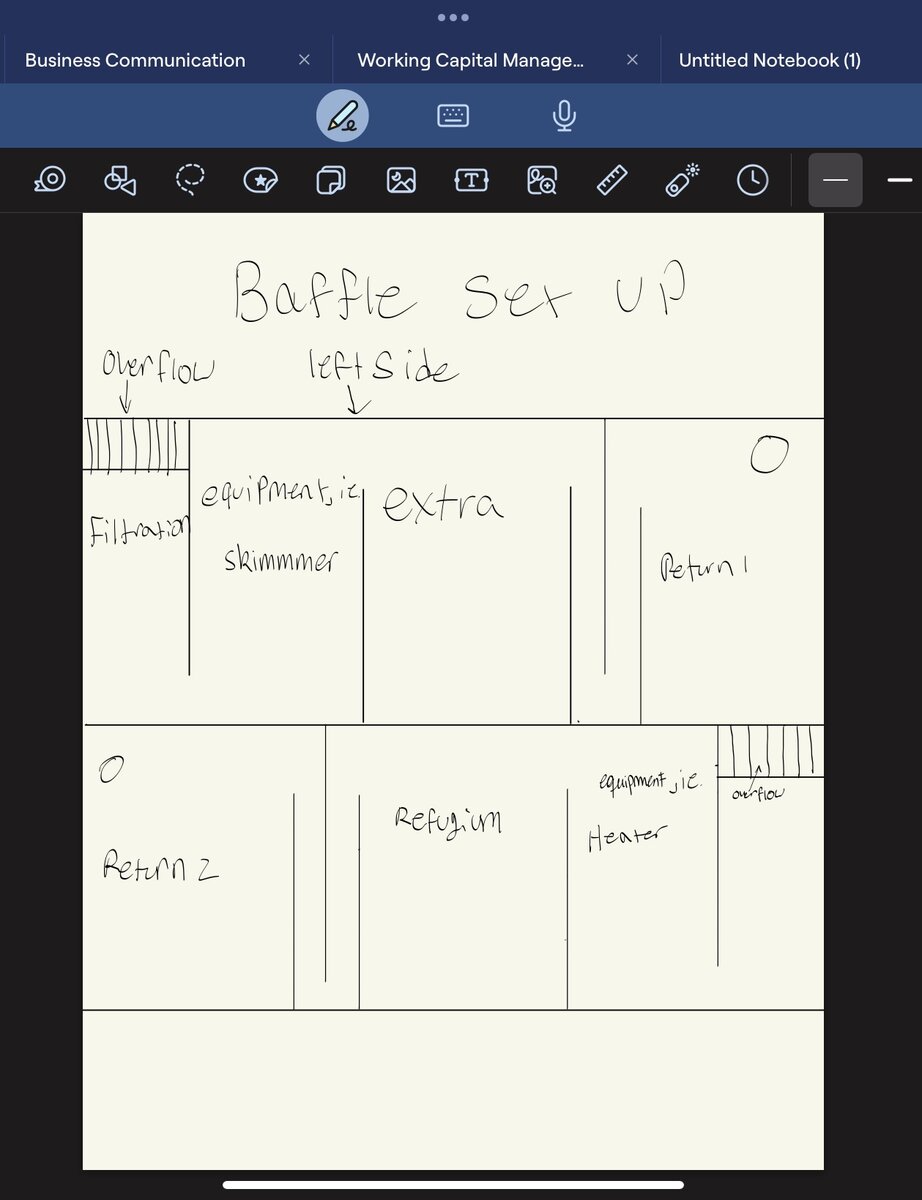Open the elements sticker tool
Screen dimensions: 922x1200
[260, 180]
